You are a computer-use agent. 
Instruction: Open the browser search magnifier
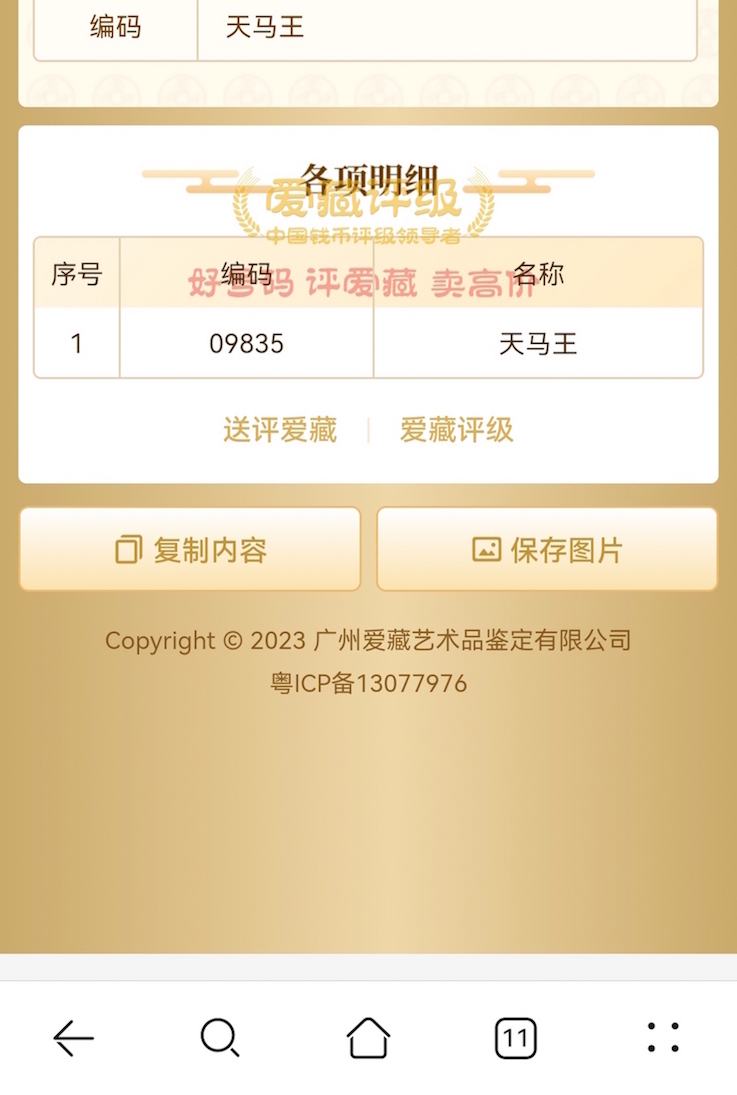pos(220,1040)
